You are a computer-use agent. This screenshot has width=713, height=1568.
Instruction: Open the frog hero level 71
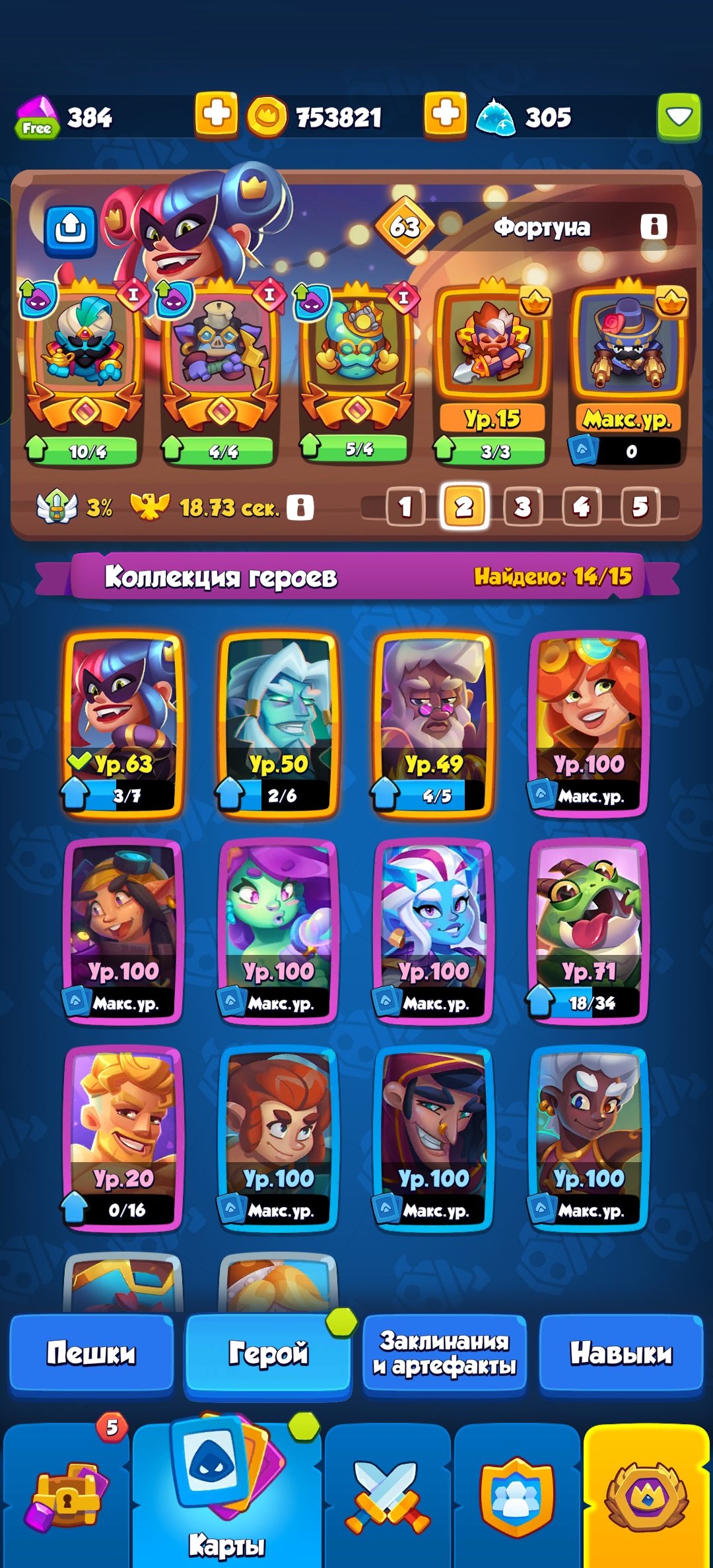pyautogui.click(x=589, y=932)
